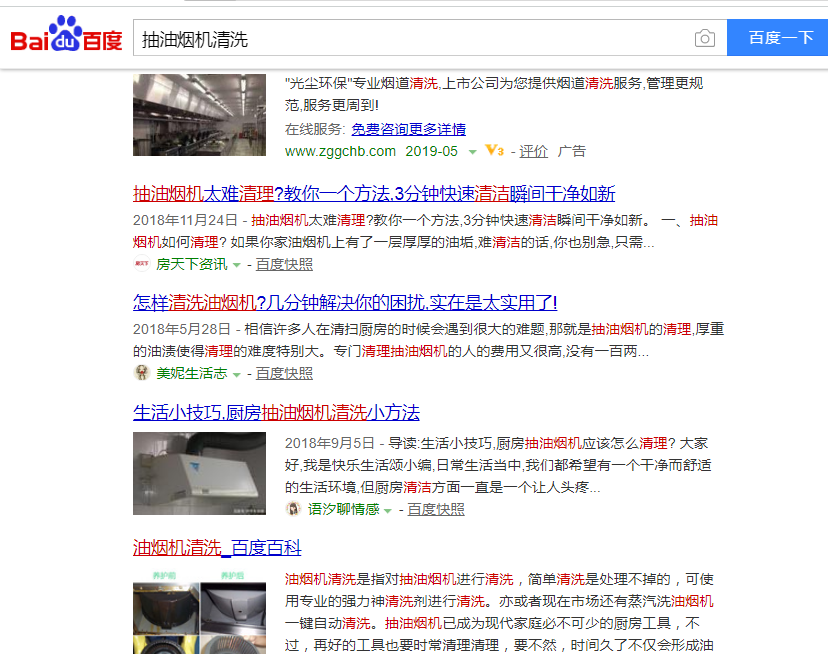
Task: Tap the kitchen thumbnail of the 光尘环保 ad
Action: [199, 114]
